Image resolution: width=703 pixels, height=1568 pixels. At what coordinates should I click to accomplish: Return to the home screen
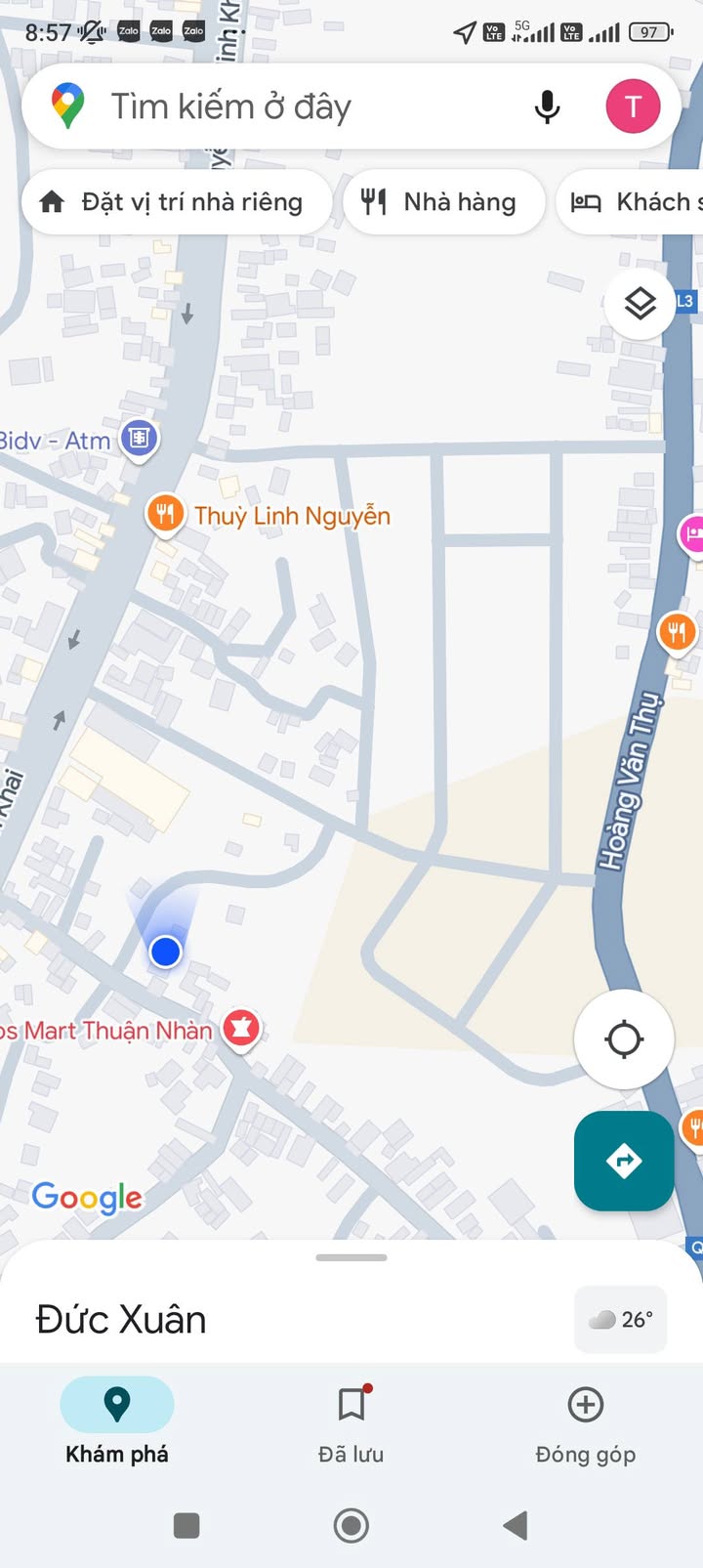tap(351, 1525)
